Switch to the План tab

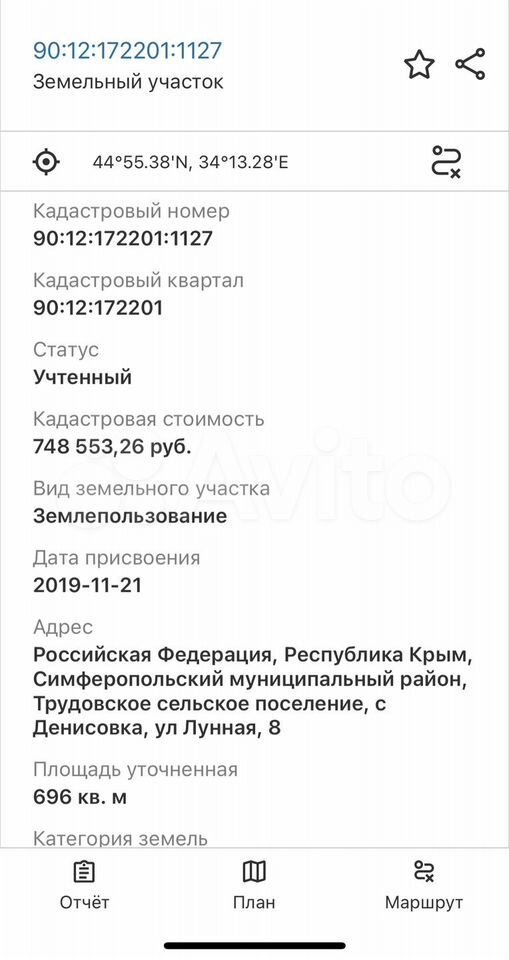(254, 885)
